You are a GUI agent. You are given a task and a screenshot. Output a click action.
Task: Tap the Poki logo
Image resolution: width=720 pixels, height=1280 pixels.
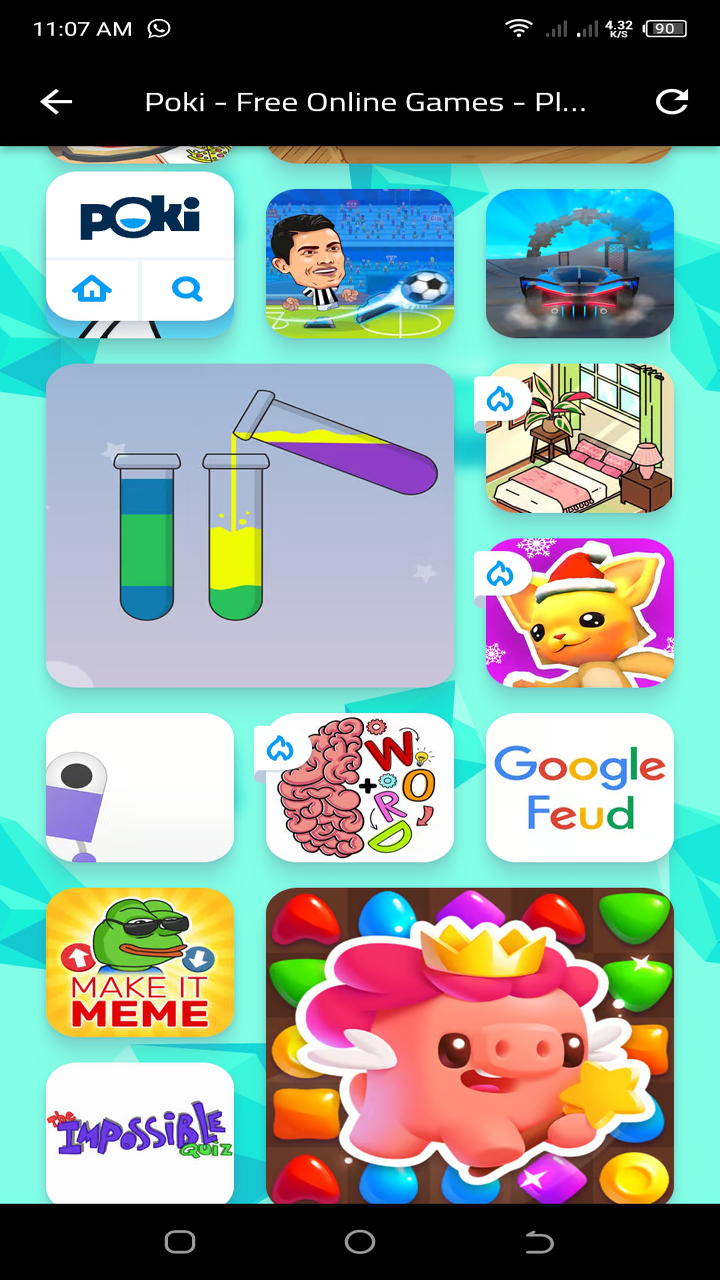pyautogui.click(x=139, y=219)
